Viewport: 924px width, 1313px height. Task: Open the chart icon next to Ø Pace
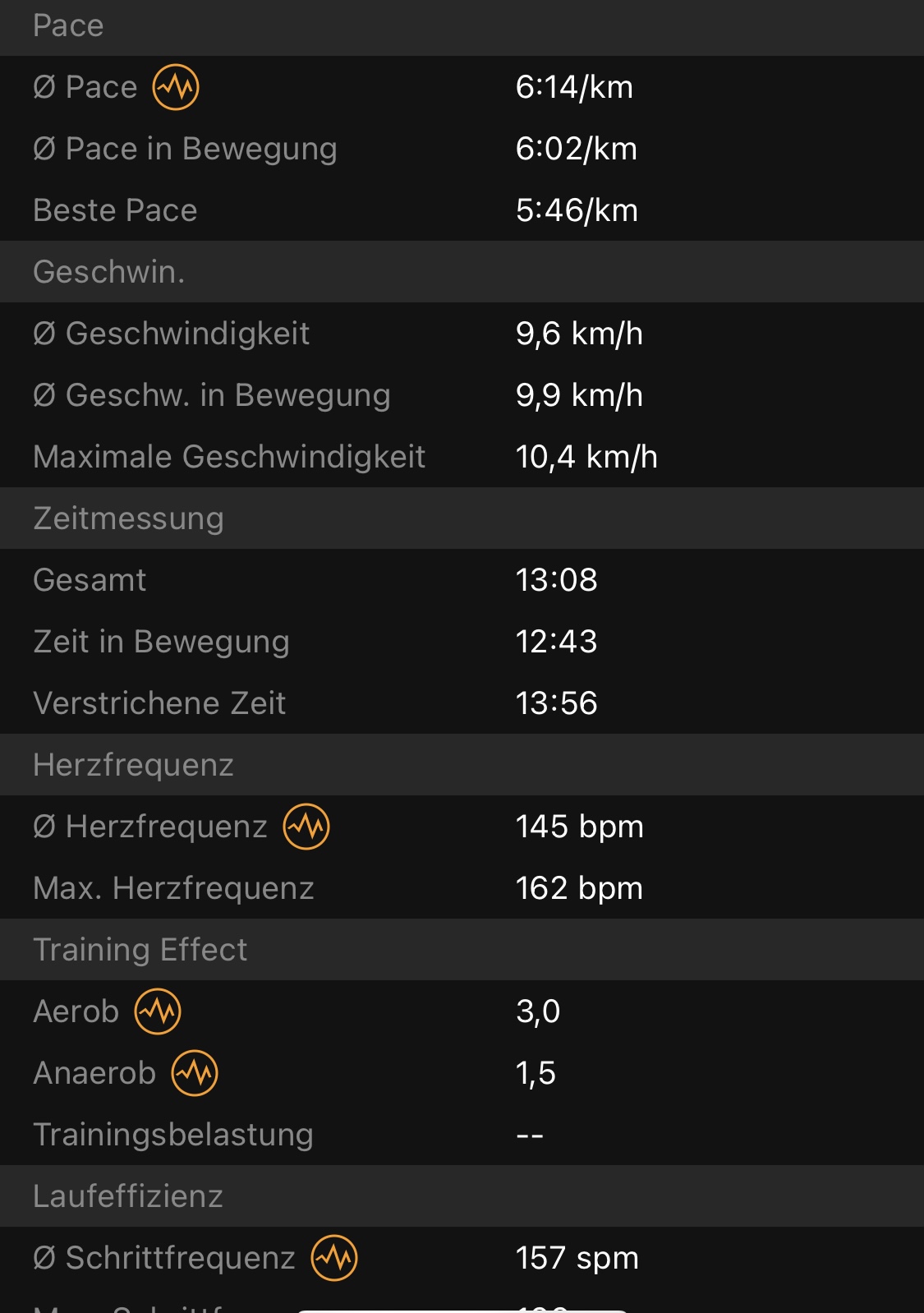click(x=176, y=87)
